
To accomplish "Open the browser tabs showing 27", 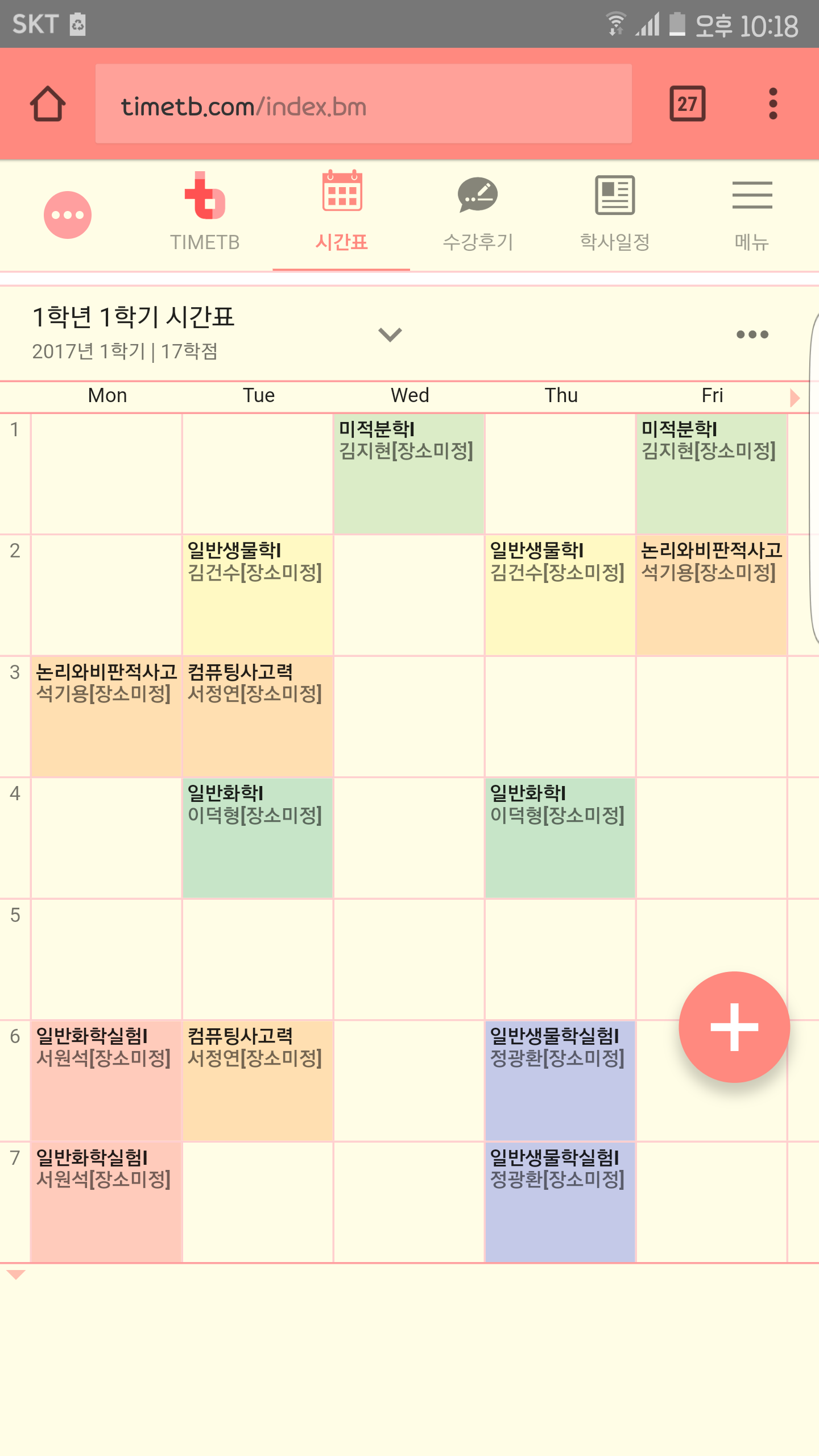I will point(687,104).
